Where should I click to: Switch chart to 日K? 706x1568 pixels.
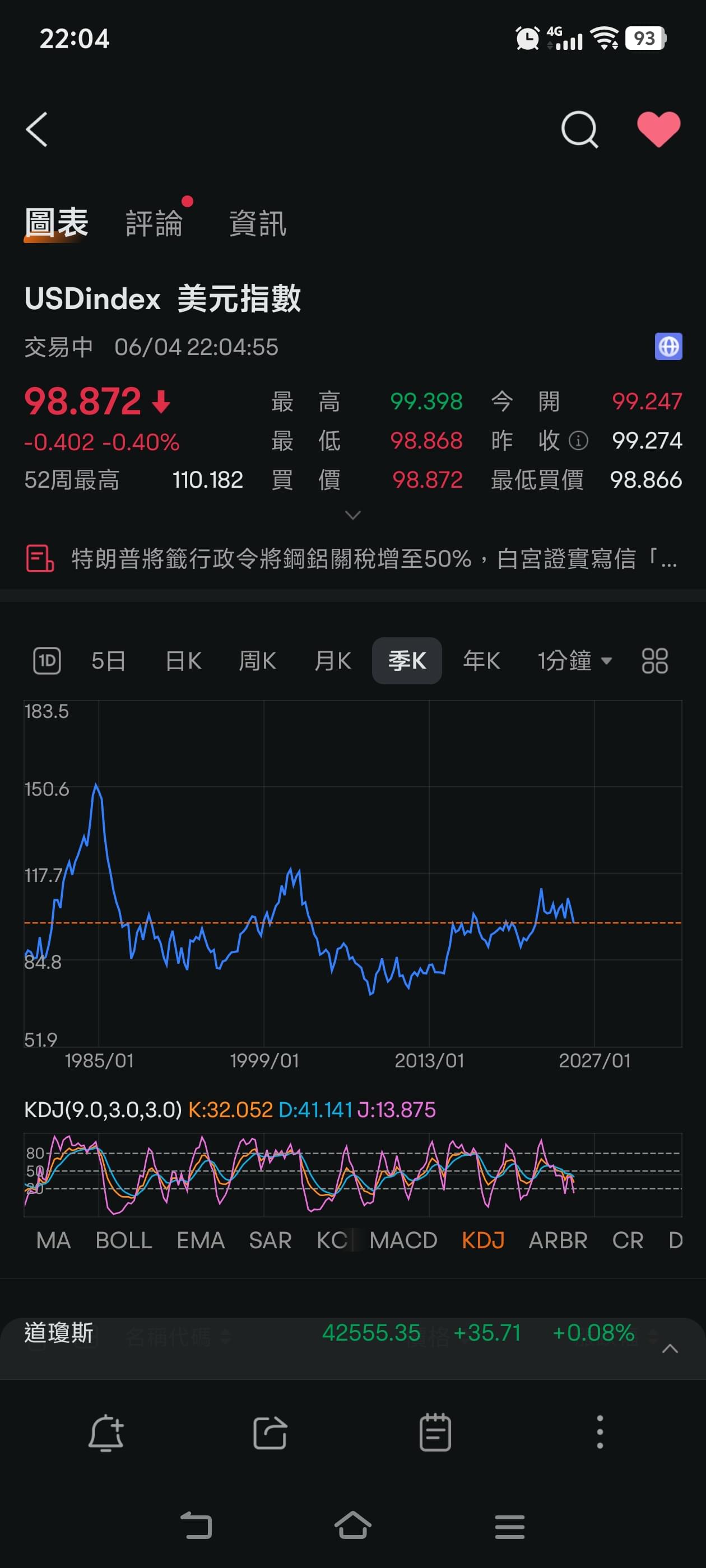pyautogui.click(x=183, y=660)
